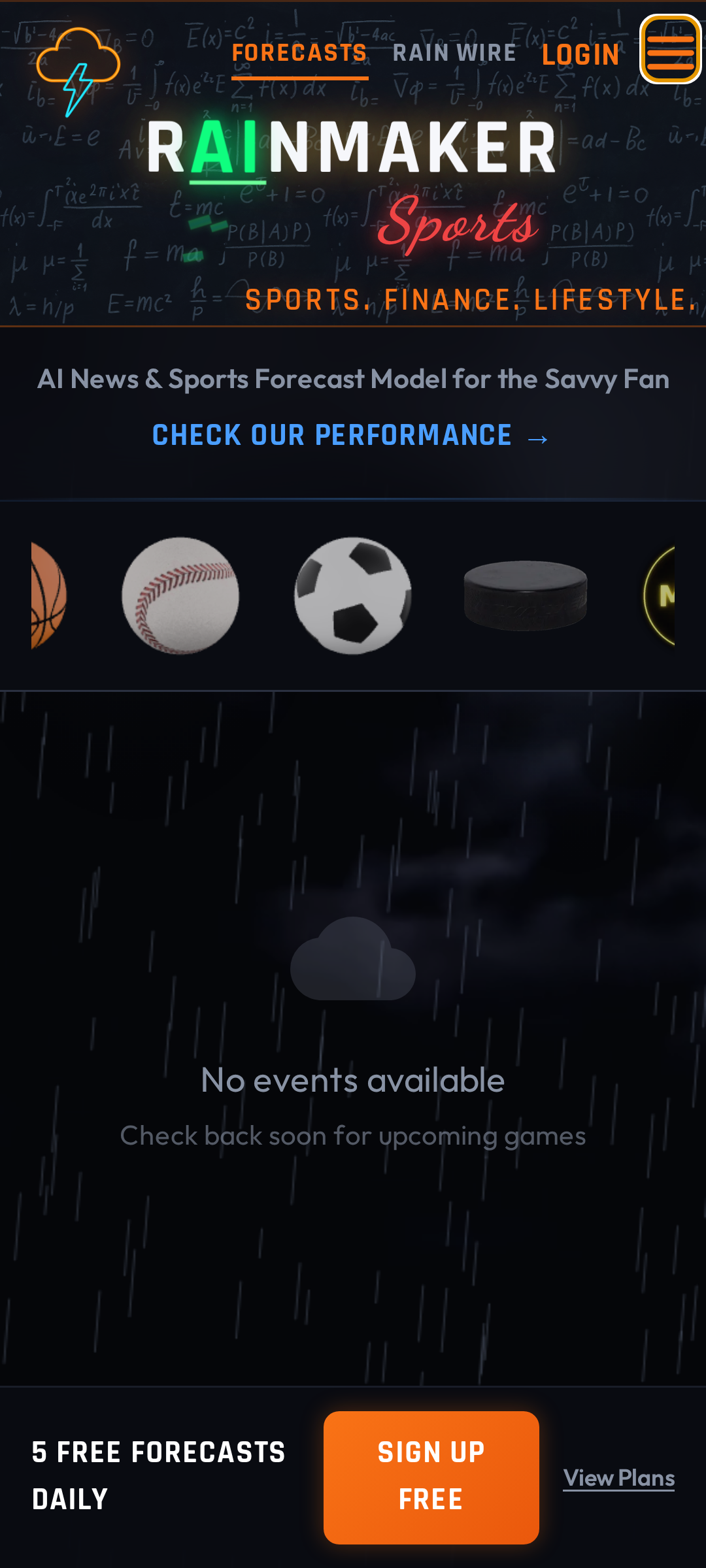706x1568 pixels.
Task: Pick the hockey puck category
Action: (525, 595)
